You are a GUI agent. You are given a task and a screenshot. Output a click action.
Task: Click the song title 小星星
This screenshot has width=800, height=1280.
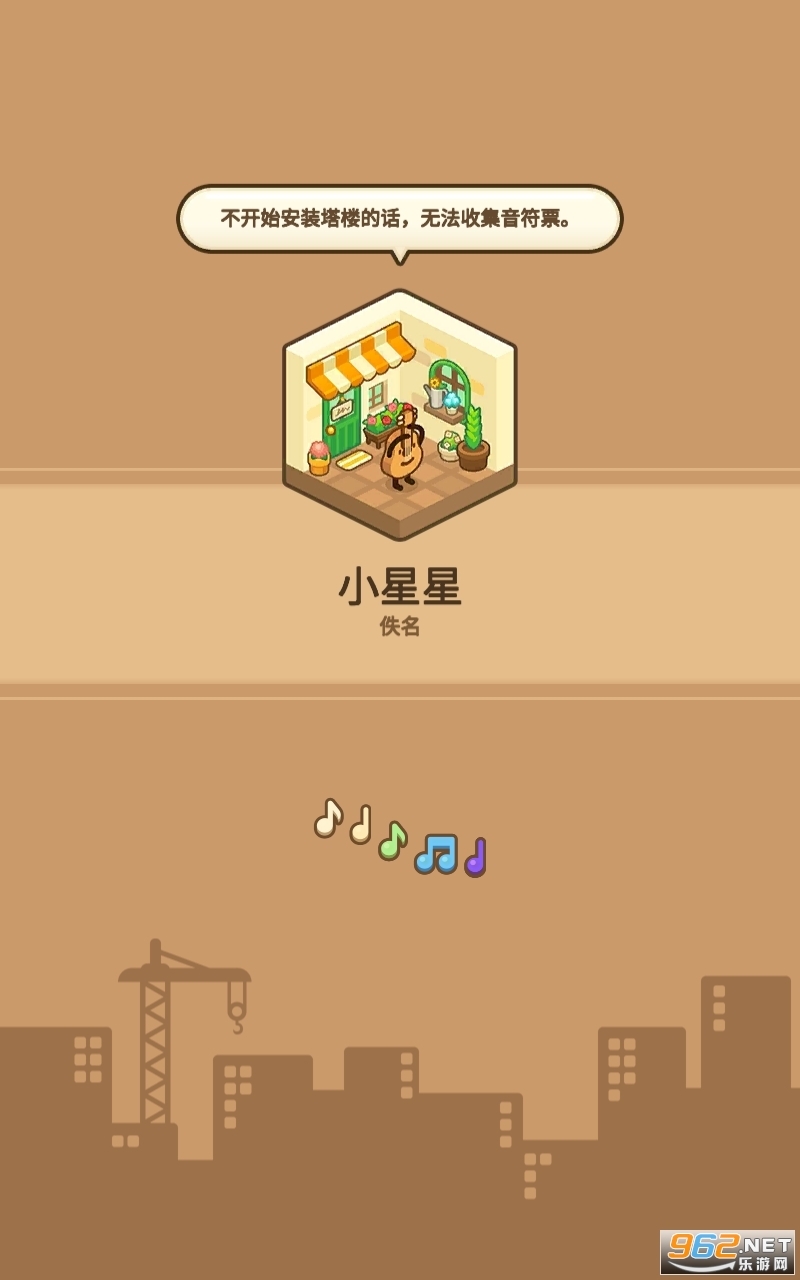400,586
